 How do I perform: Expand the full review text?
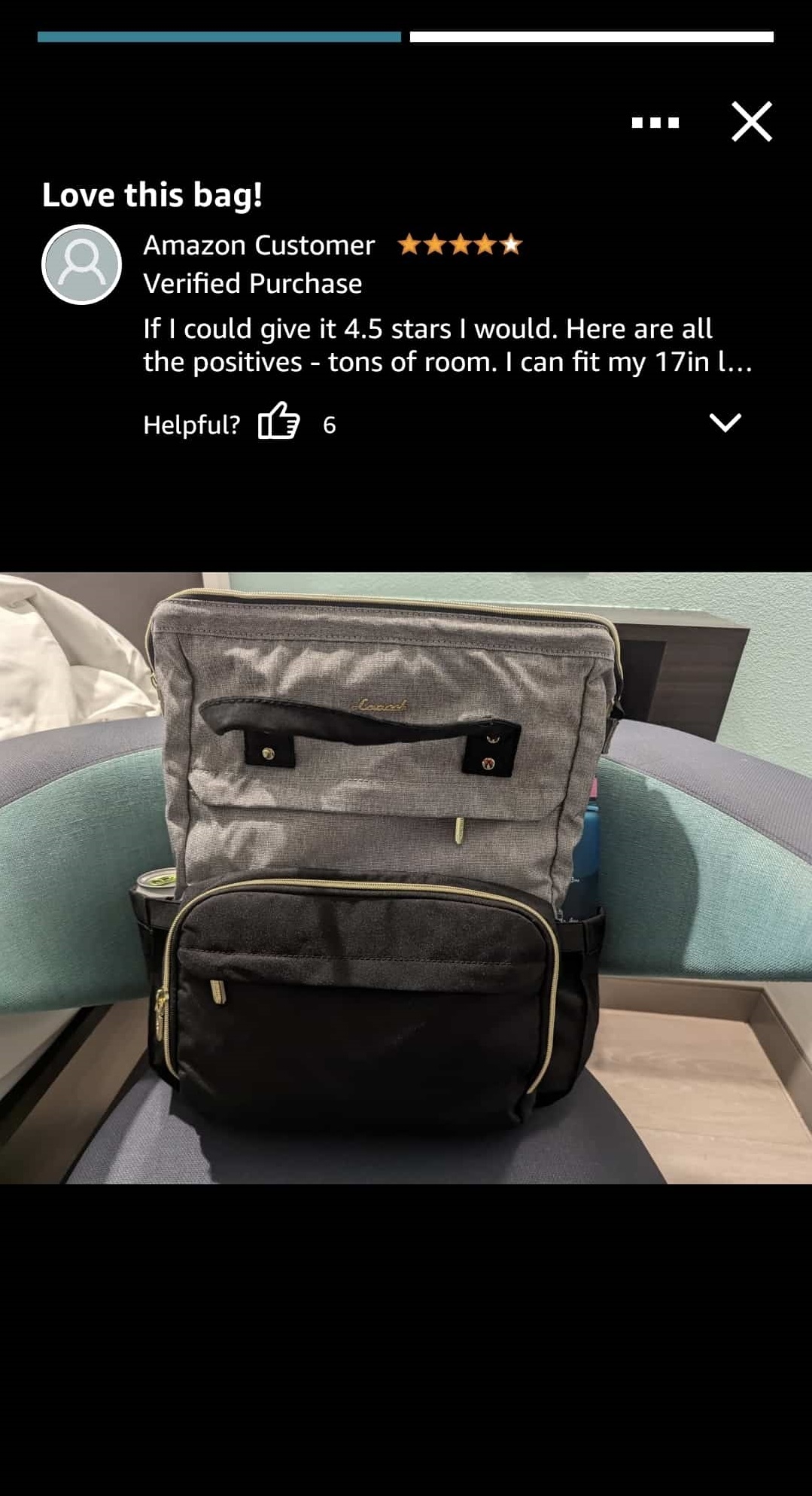click(x=725, y=422)
